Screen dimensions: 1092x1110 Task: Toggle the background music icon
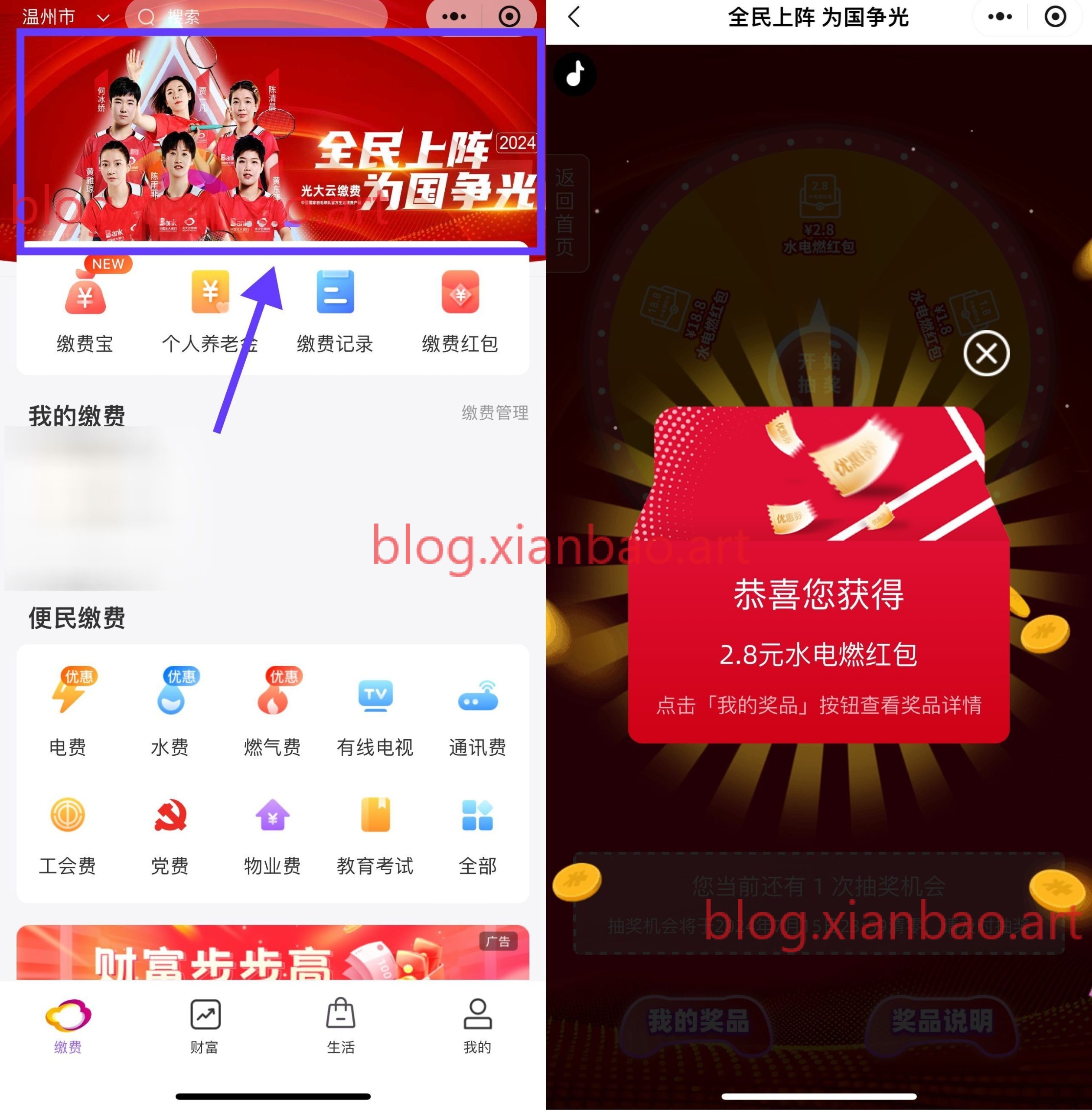point(575,74)
